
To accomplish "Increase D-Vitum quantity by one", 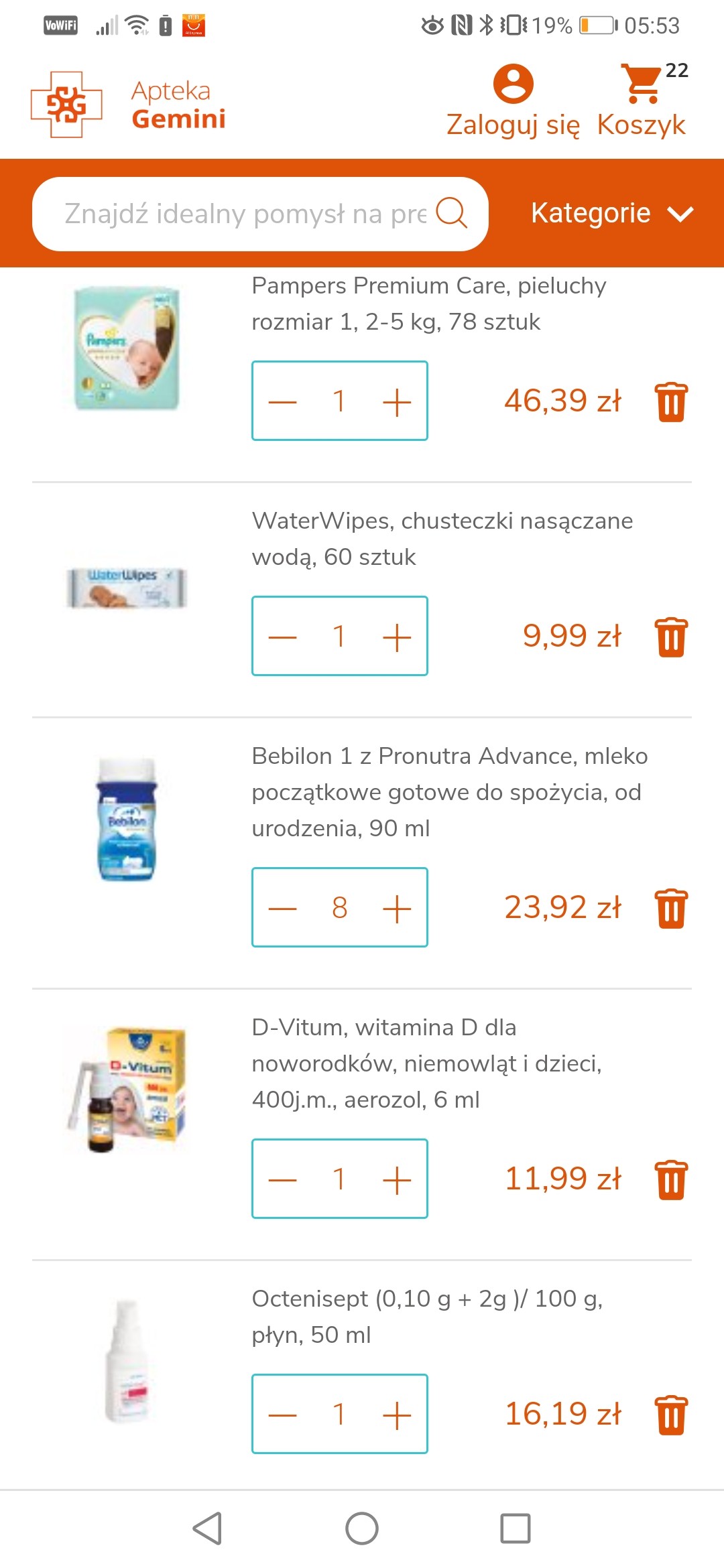I will (396, 1180).
